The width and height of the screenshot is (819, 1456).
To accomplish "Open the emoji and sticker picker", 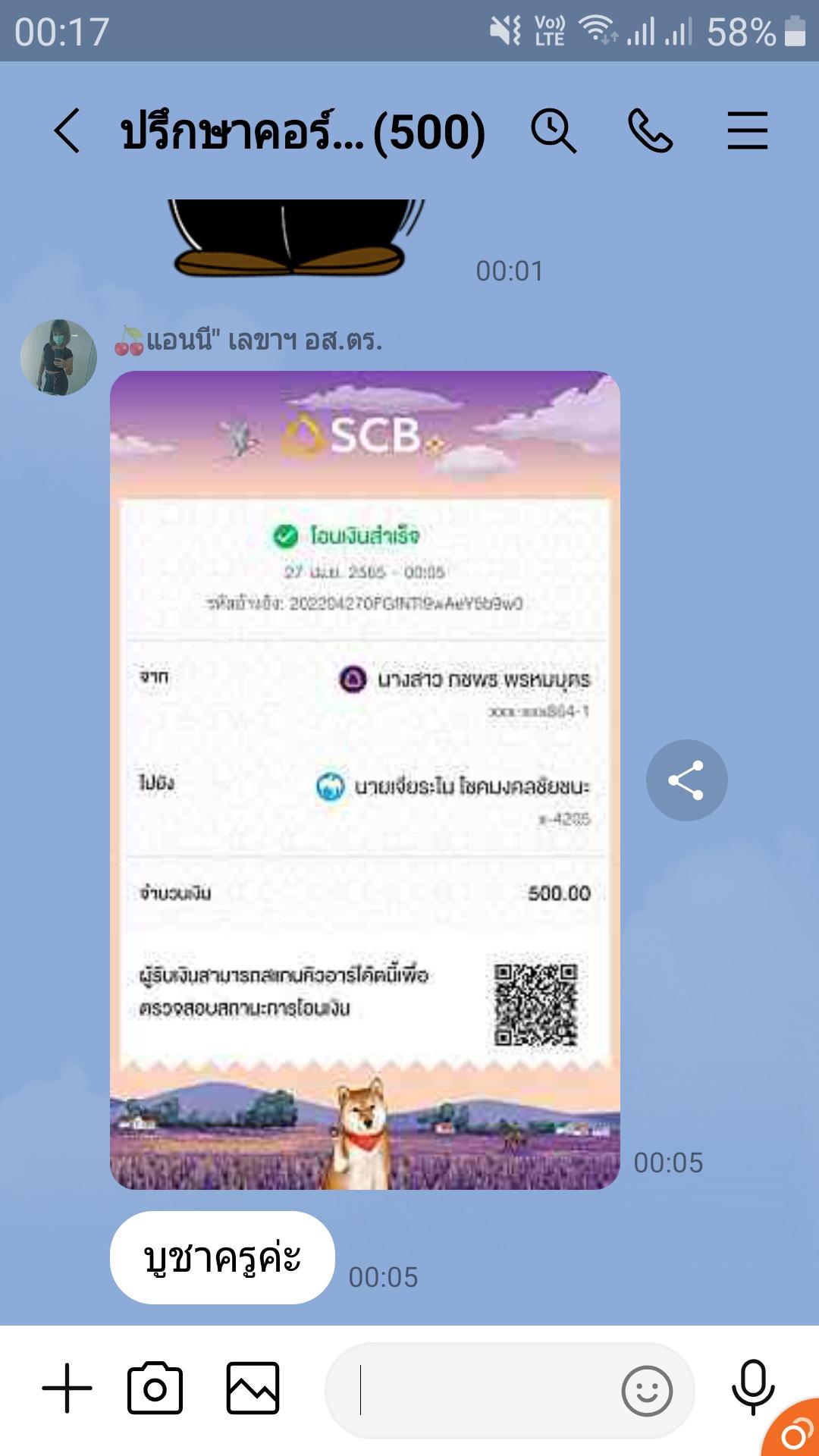I will click(646, 1391).
